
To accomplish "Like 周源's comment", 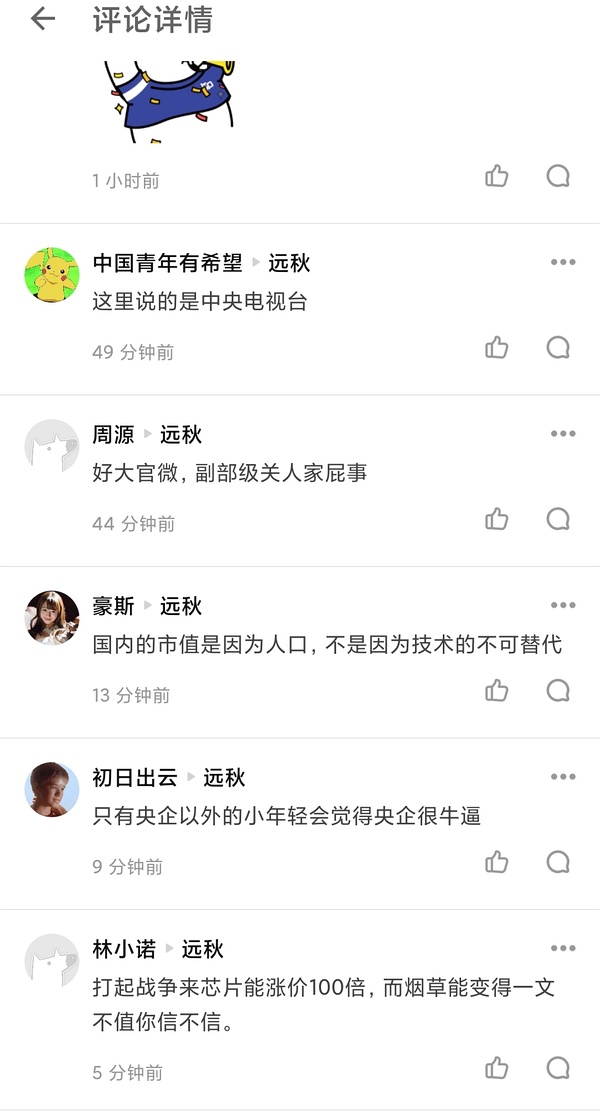I will pyautogui.click(x=497, y=519).
